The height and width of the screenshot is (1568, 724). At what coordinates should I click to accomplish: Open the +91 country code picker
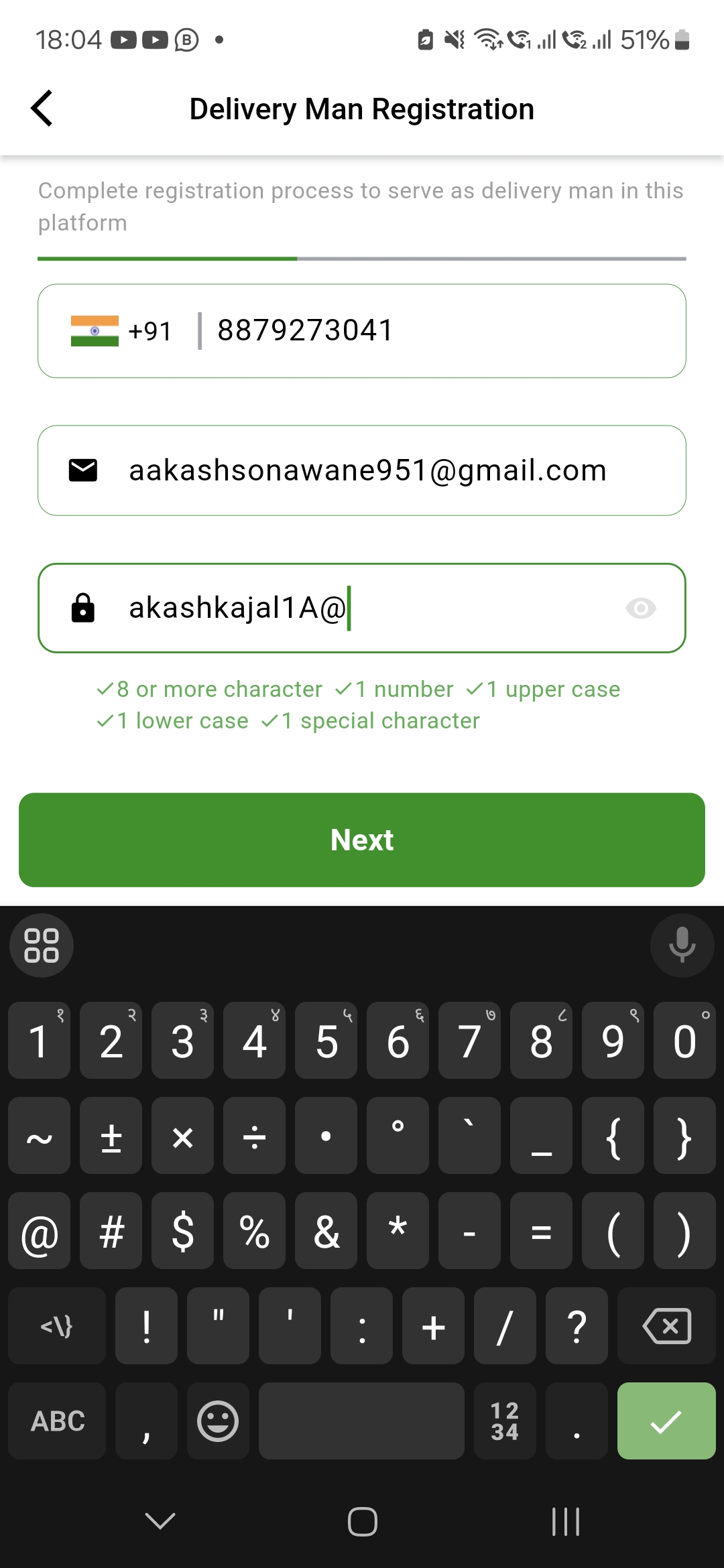(121, 331)
